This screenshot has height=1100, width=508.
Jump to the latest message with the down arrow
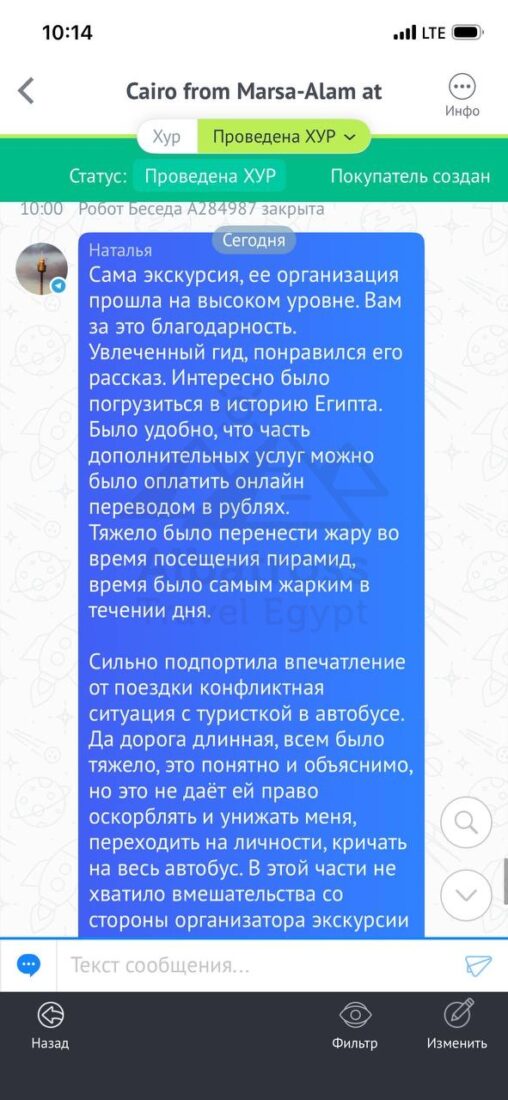pyautogui.click(x=467, y=895)
